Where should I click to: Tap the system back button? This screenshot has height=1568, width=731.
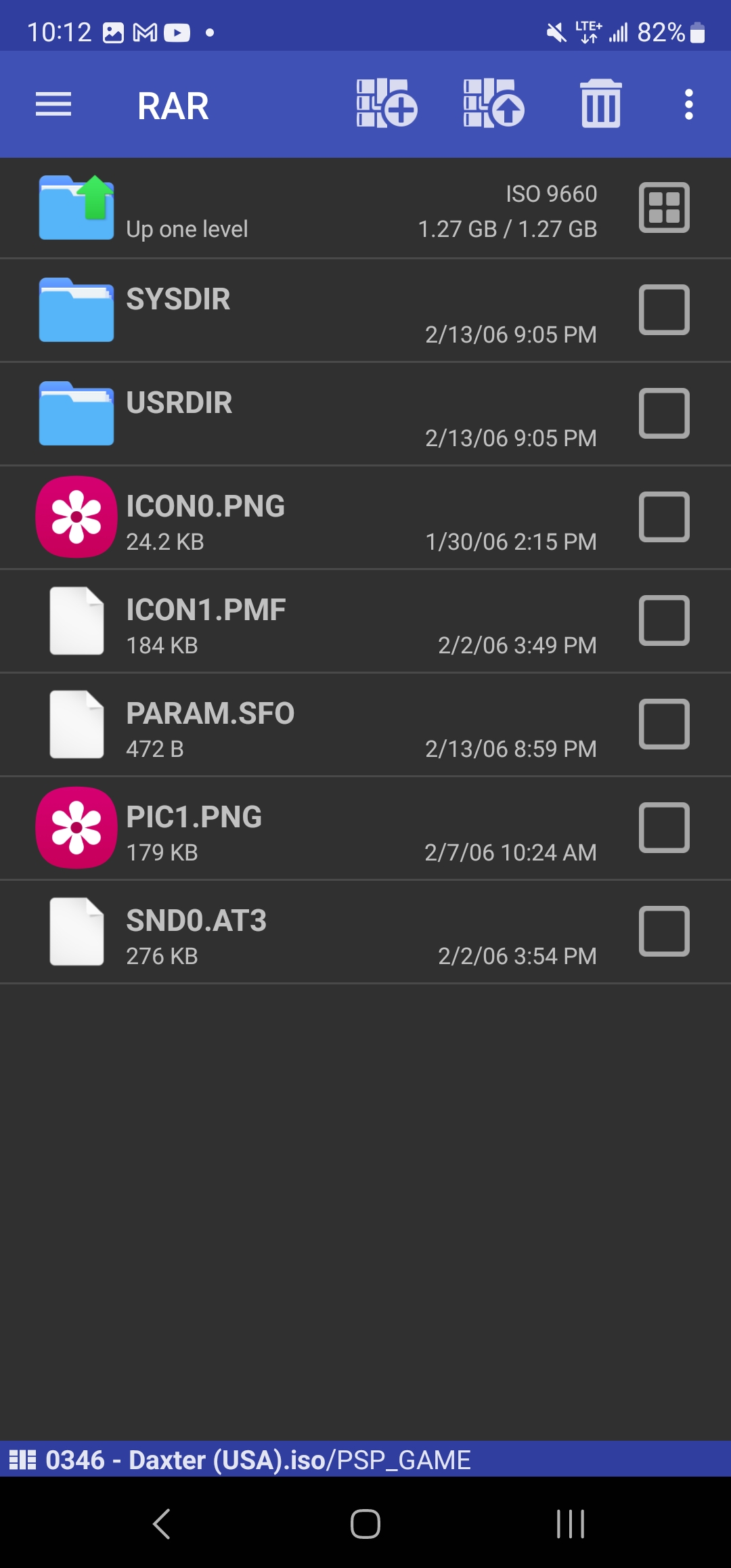coord(161,1524)
